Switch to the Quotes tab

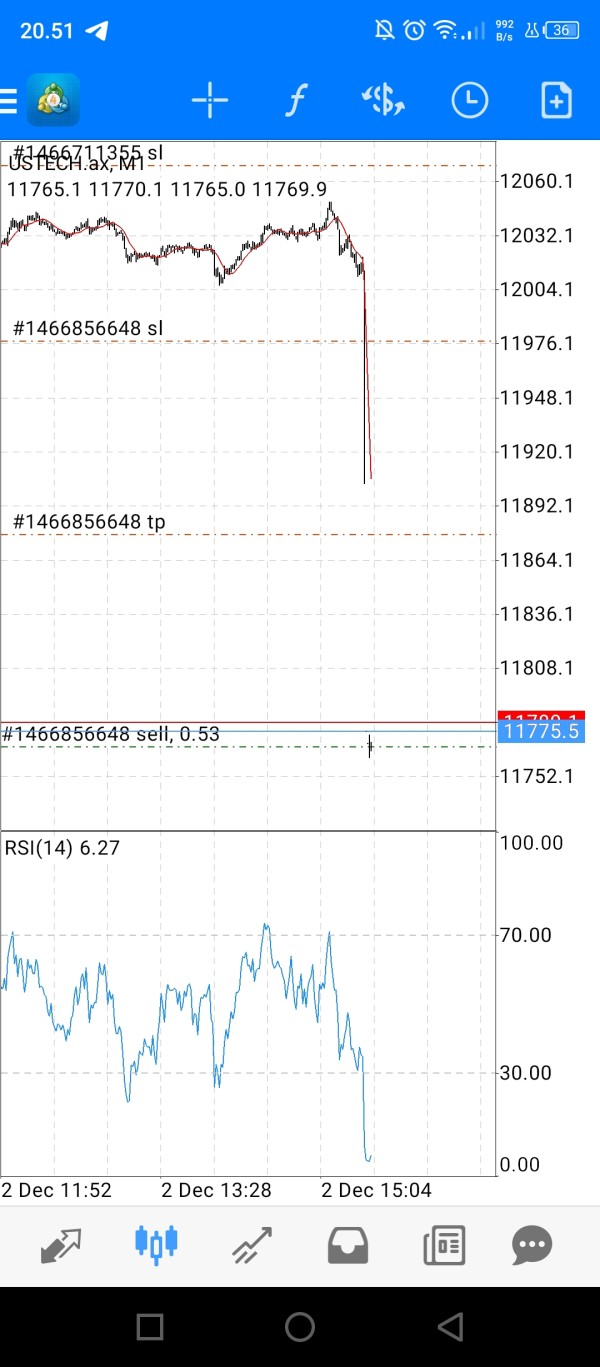pos(61,1245)
